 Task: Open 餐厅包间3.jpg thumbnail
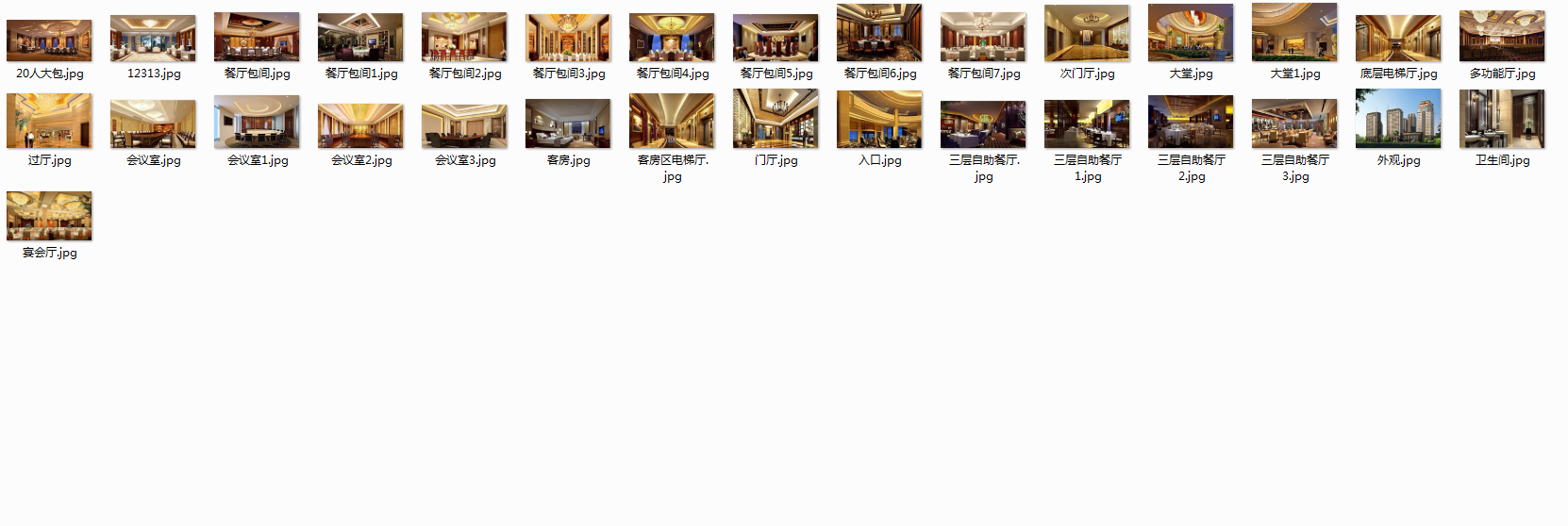point(568,39)
